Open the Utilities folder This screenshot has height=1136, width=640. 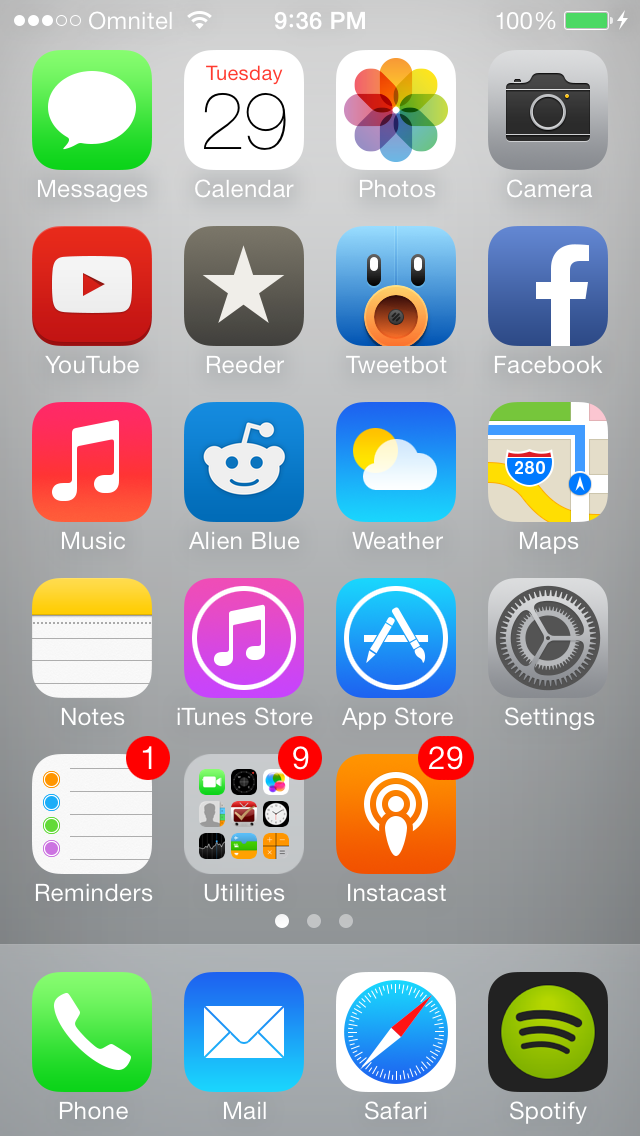[x=244, y=814]
